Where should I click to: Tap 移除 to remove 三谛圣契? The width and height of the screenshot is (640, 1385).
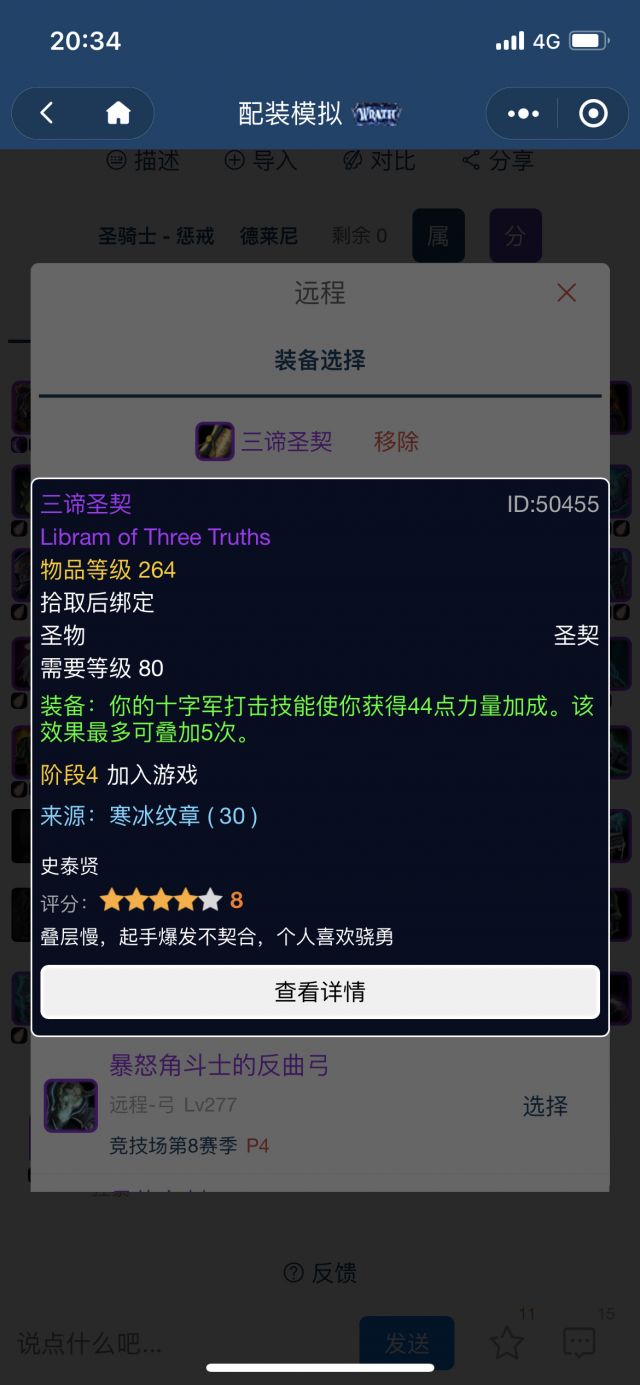pos(396,441)
